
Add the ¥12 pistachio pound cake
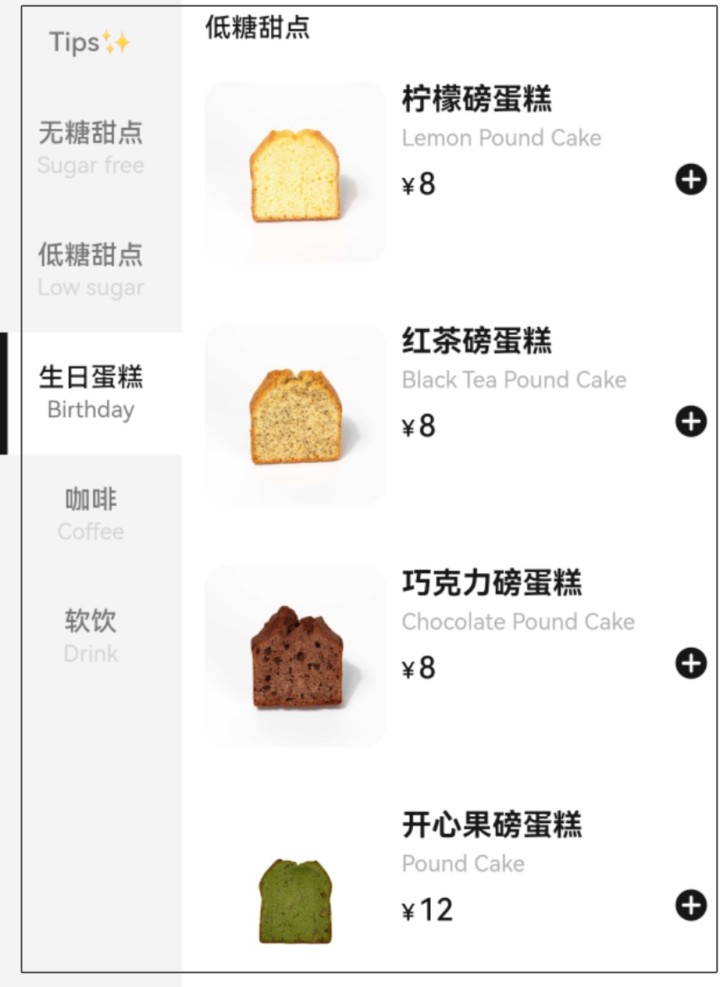(691, 905)
